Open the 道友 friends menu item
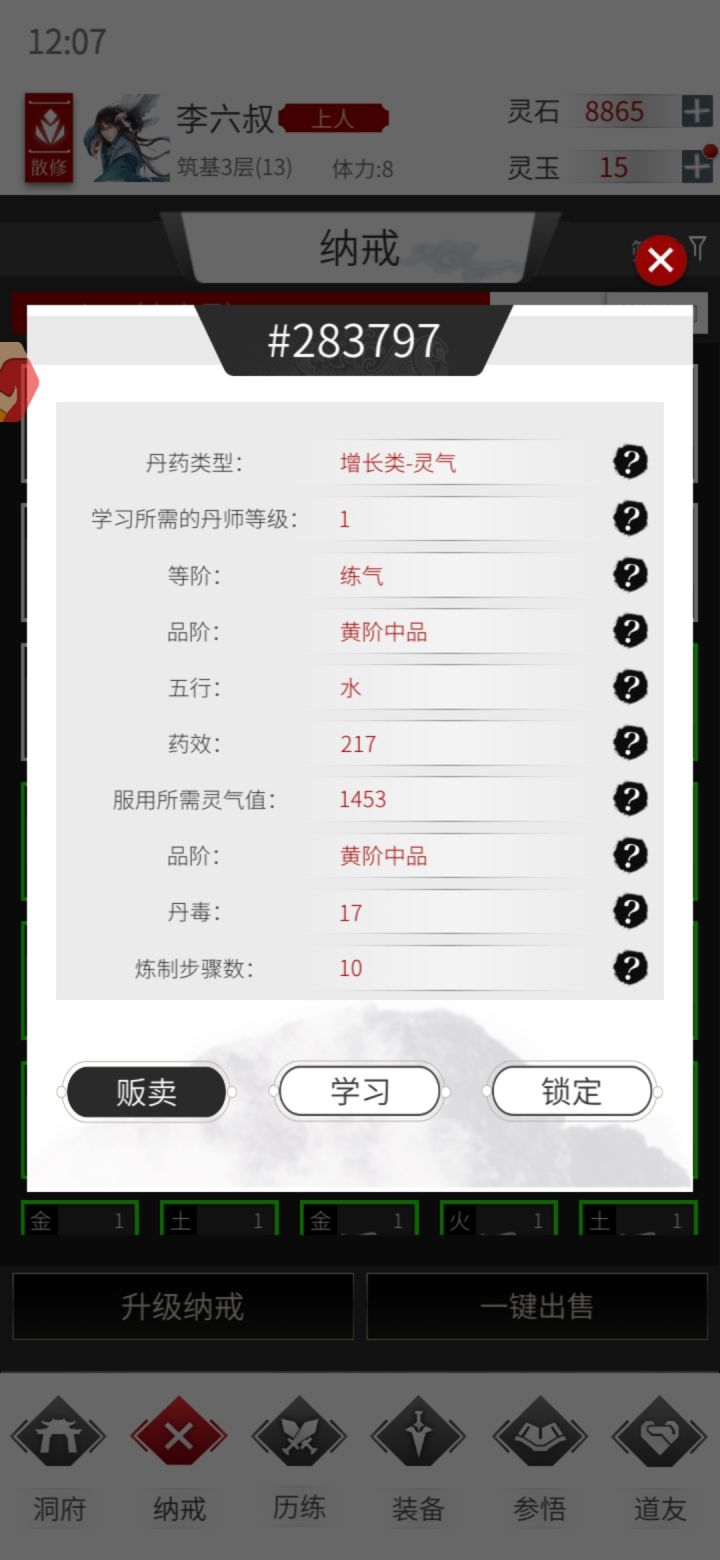 [659, 1434]
